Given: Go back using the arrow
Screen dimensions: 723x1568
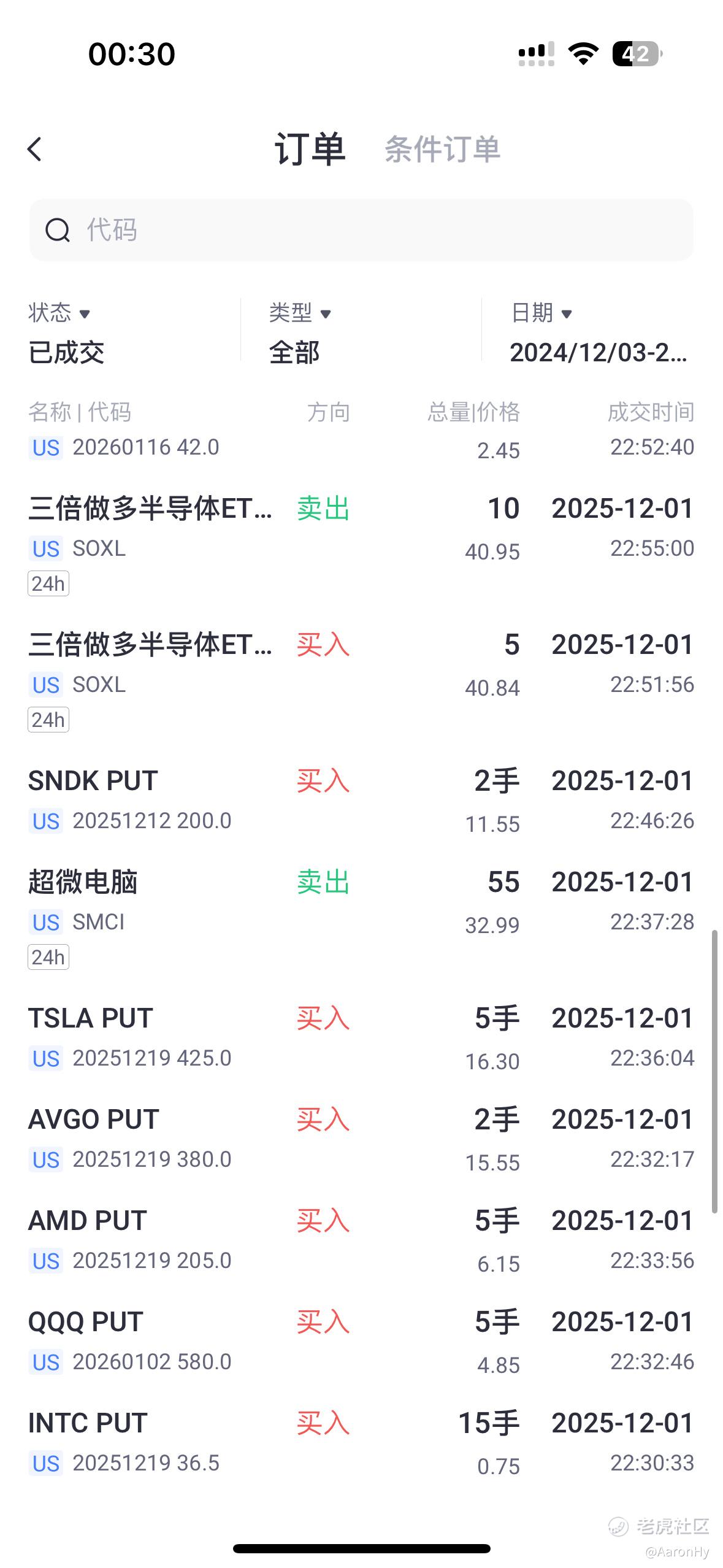Looking at the screenshot, I should [35, 149].
